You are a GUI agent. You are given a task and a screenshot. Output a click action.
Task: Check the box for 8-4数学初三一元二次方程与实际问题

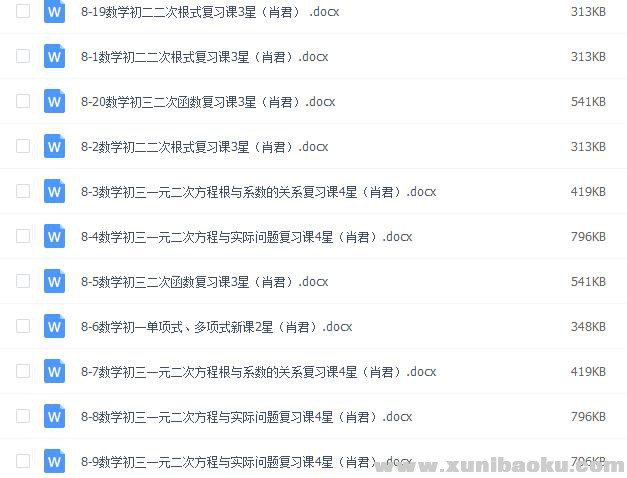(x=23, y=236)
